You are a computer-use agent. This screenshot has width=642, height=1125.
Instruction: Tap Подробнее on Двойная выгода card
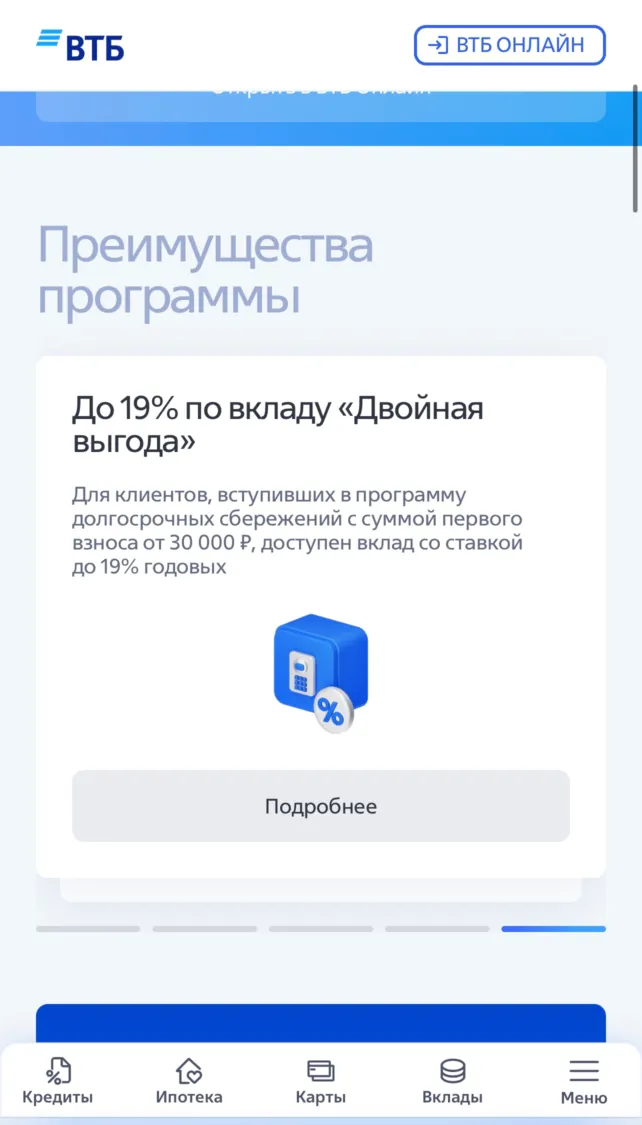[320, 806]
